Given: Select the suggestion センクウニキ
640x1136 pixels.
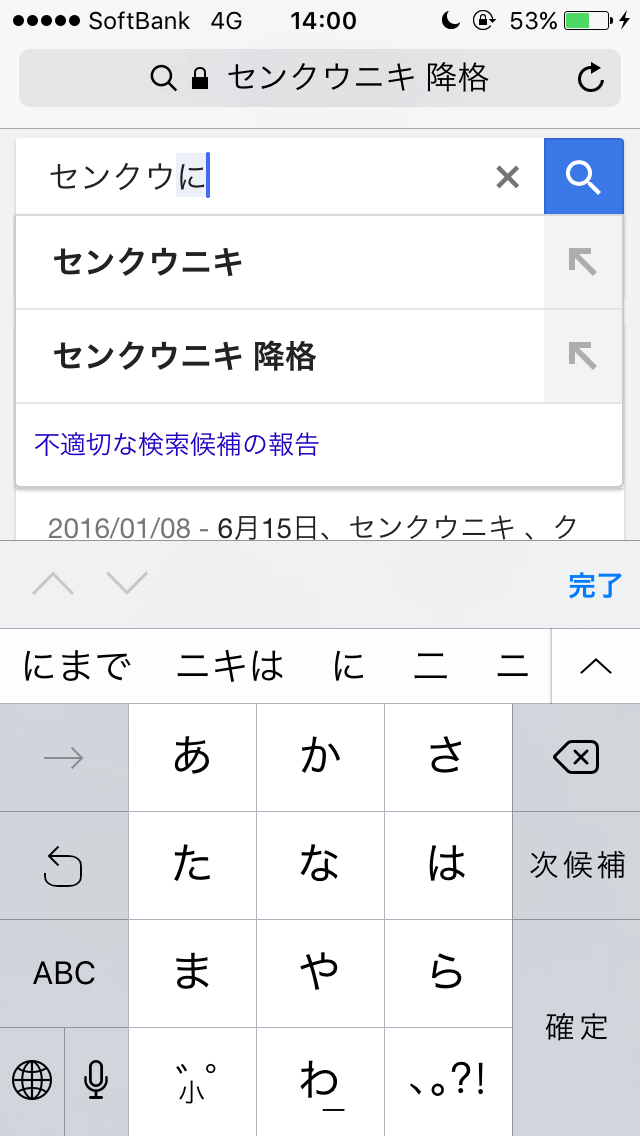Looking at the screenshot, I should point(280,262).
